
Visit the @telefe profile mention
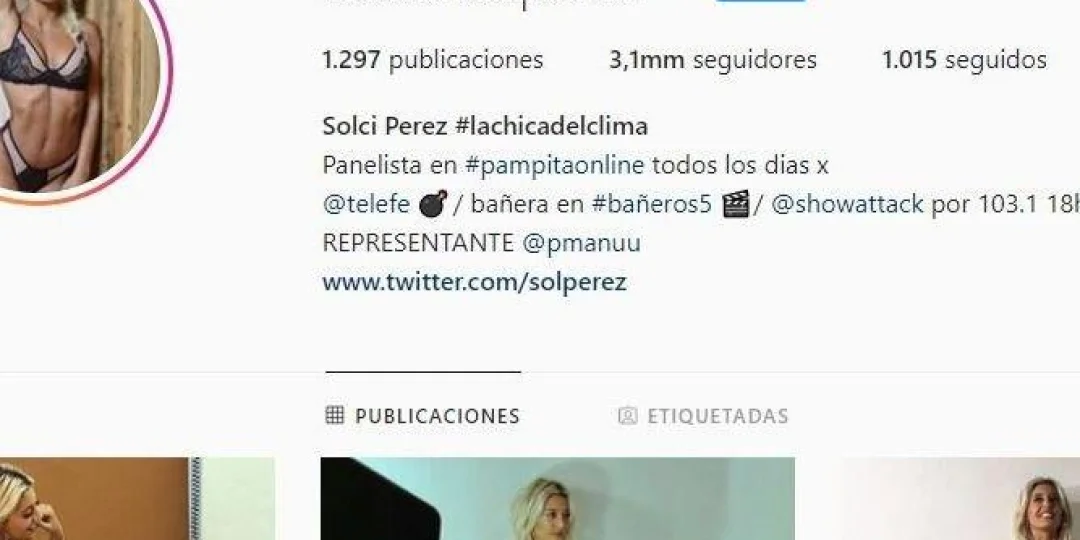coord(366,204)
